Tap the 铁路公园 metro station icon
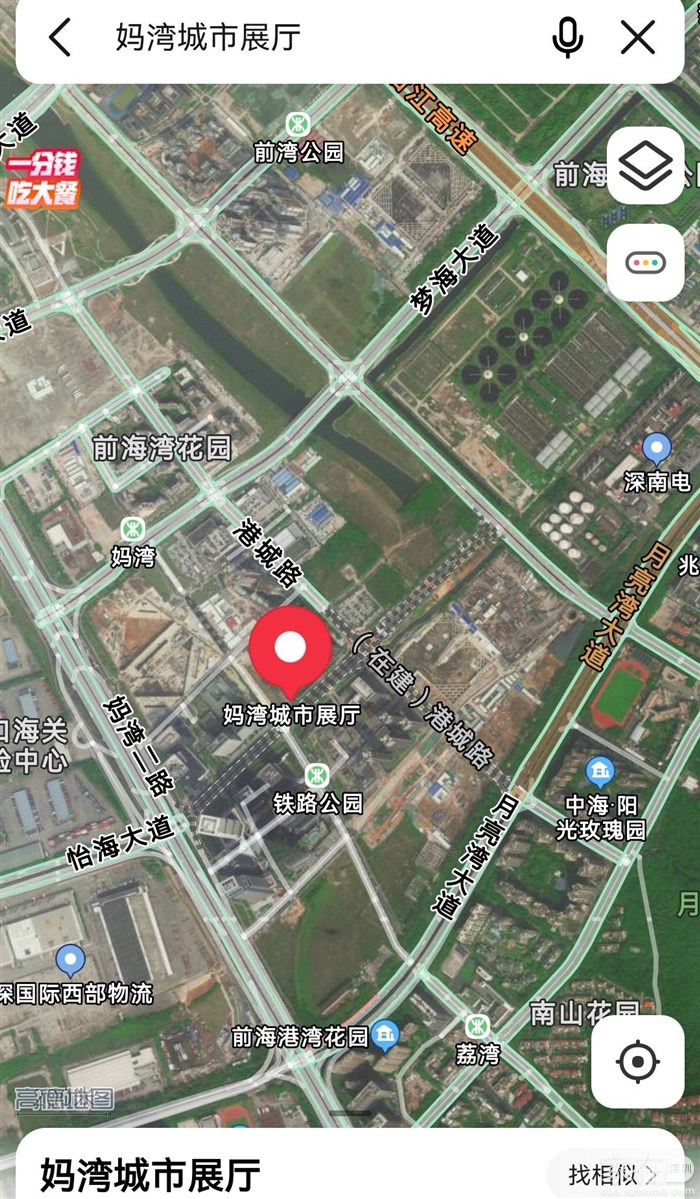 point(318,775)
